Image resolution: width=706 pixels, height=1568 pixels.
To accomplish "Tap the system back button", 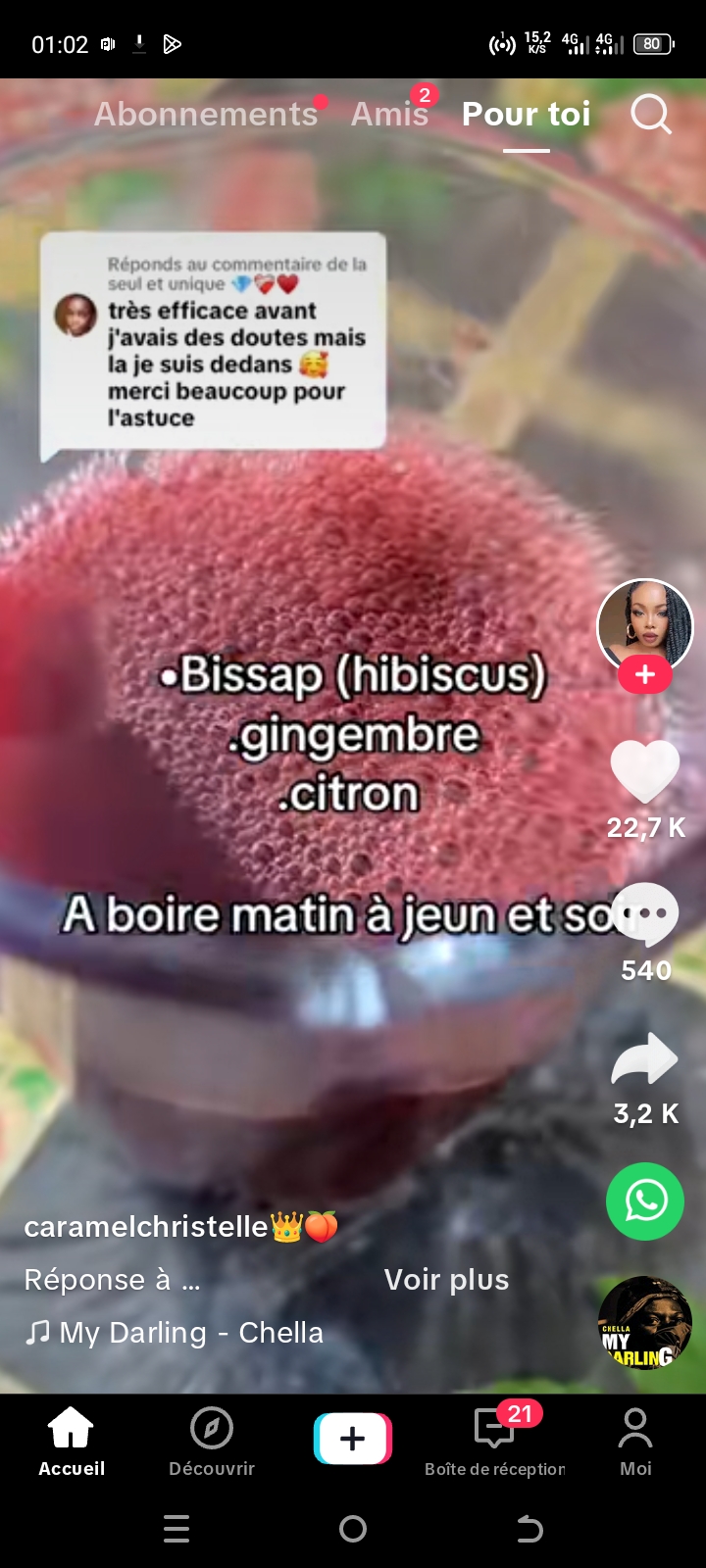I will pos(529,1529).
